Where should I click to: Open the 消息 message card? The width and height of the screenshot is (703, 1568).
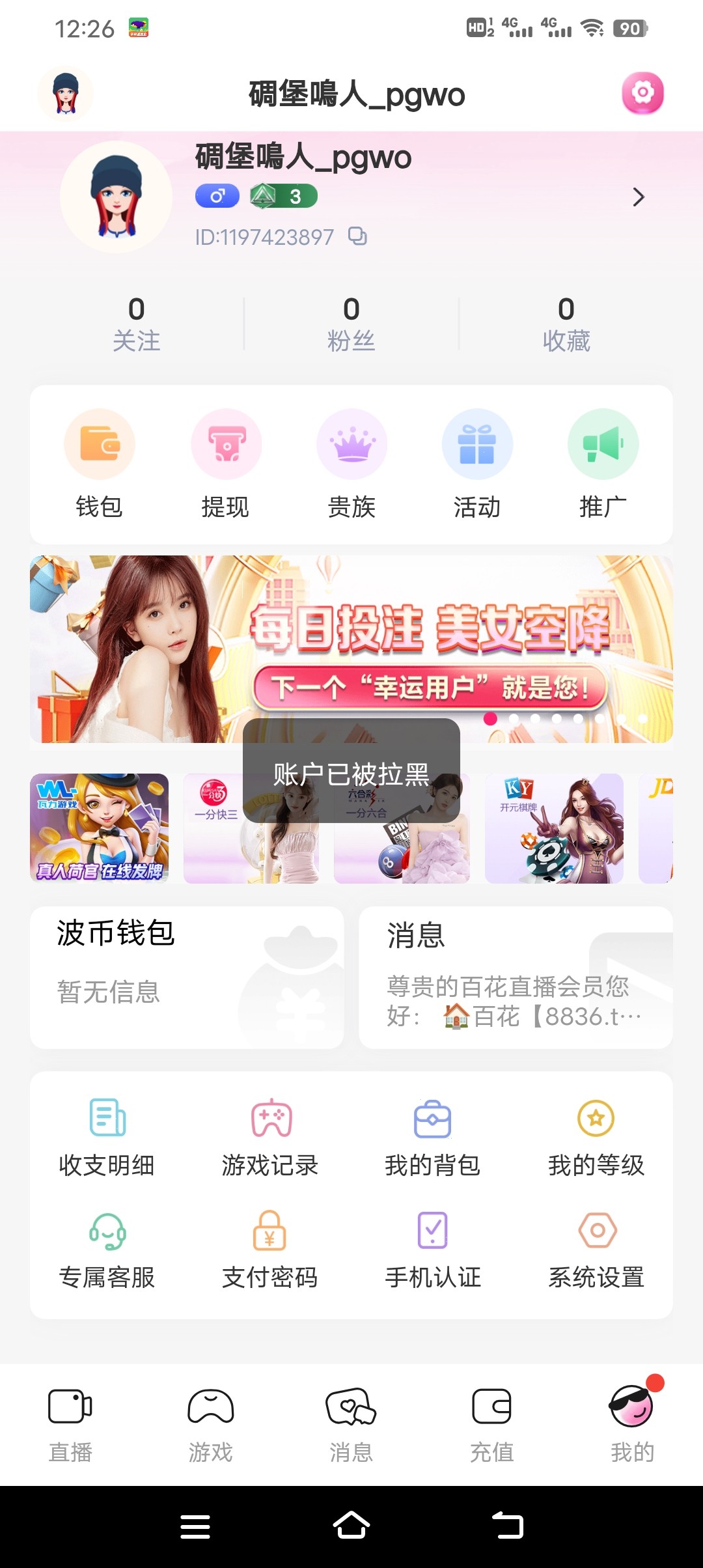coord(516,977)
